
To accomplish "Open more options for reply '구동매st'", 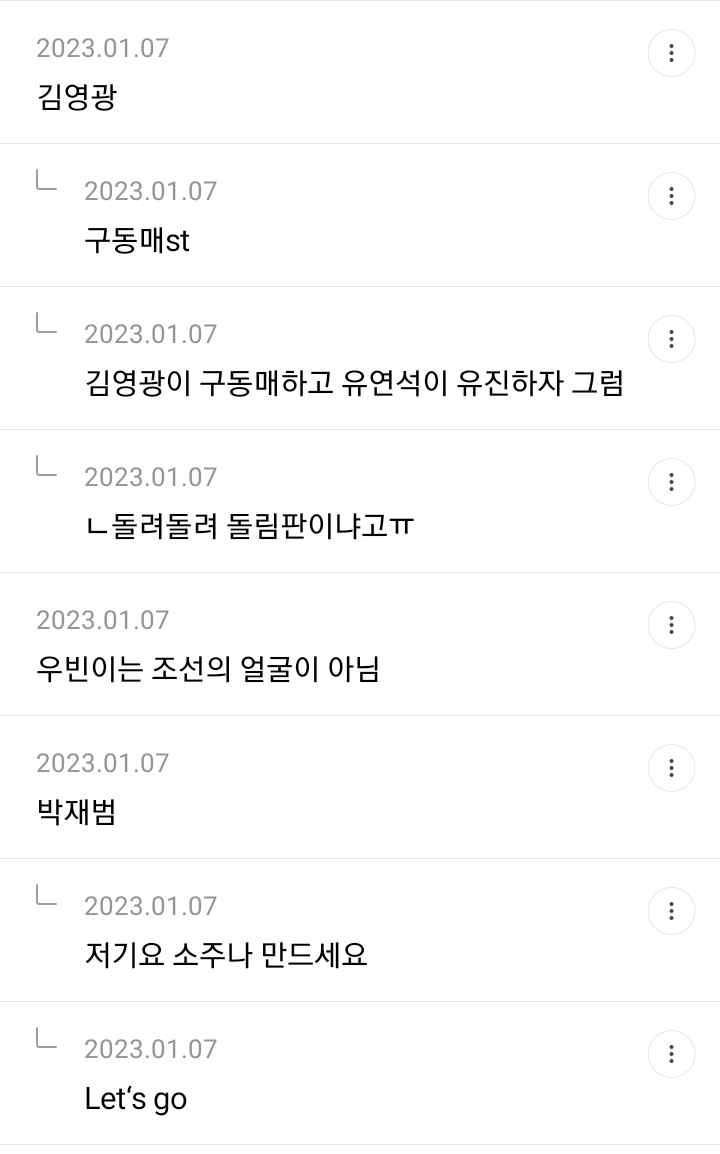I will (x=671, y=196).
